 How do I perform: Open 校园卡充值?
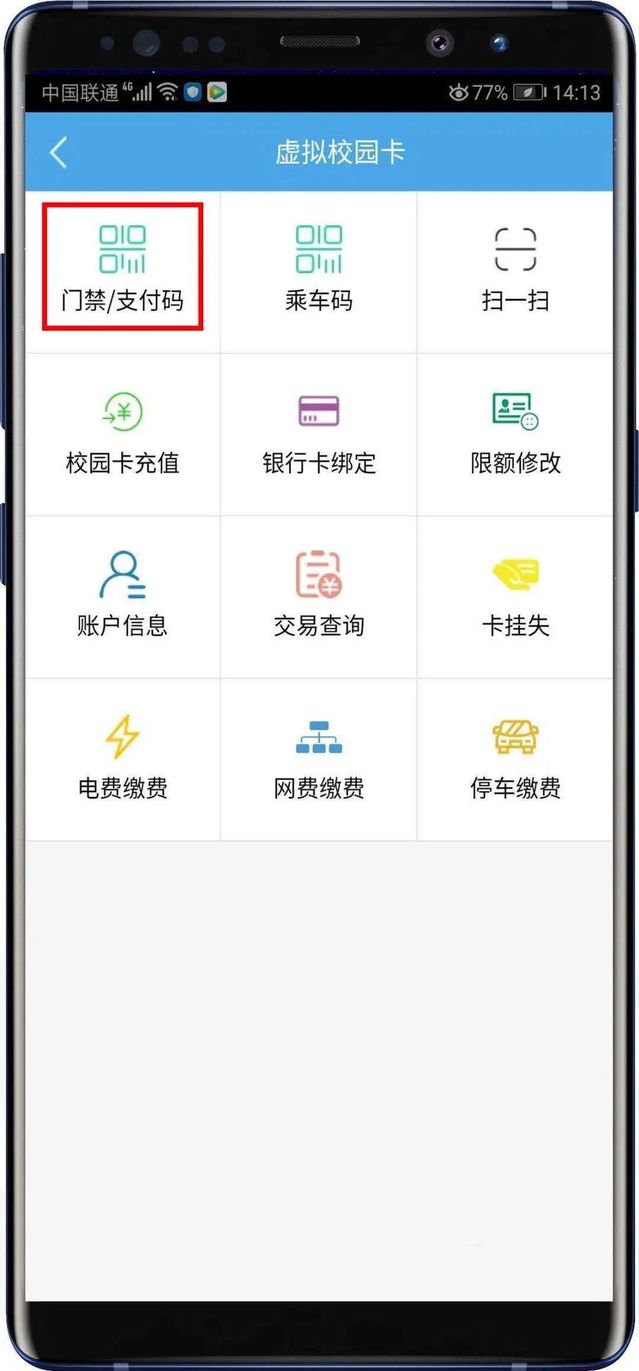(122, 433)
